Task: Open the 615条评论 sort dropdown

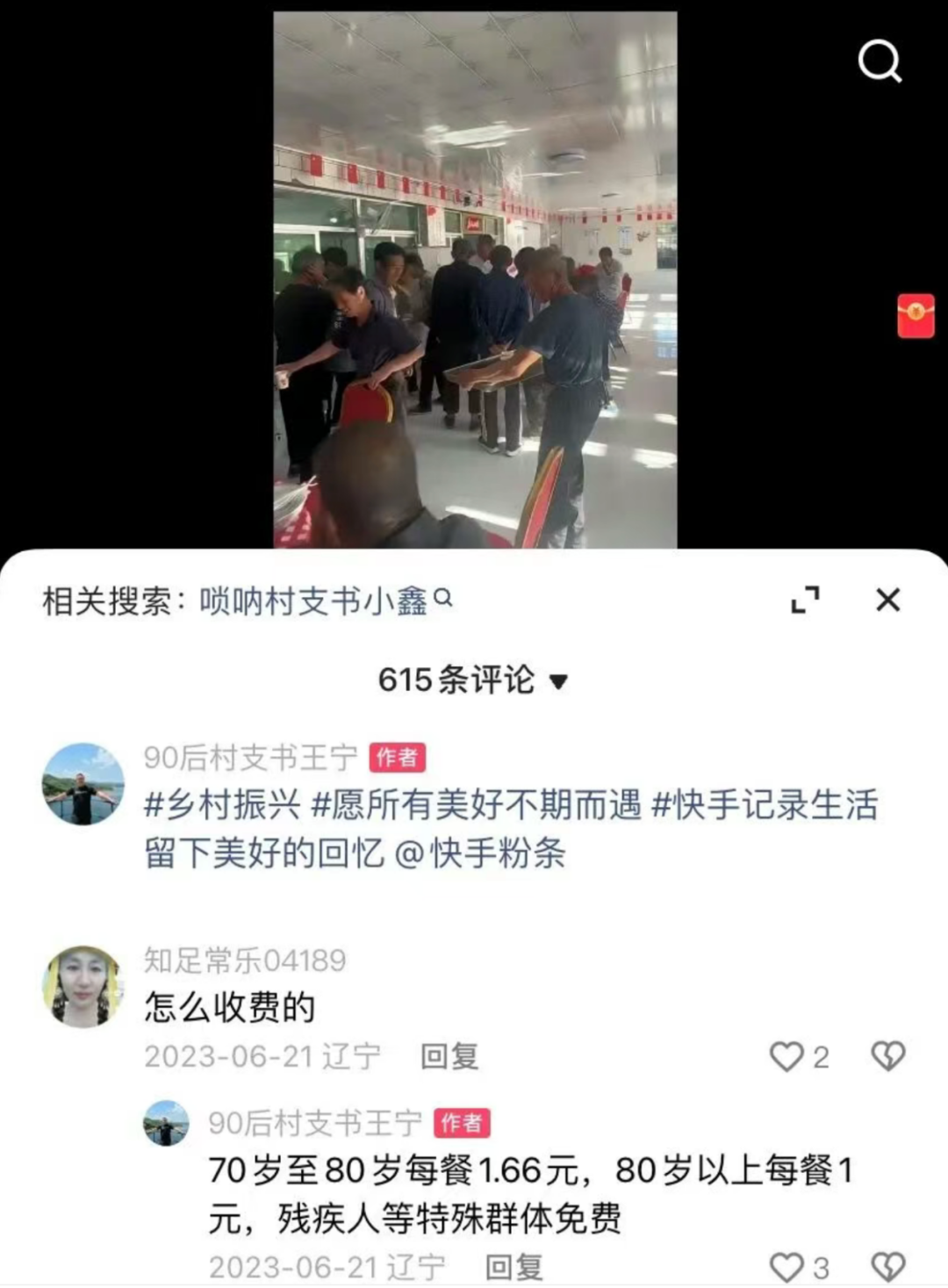Action: pos(473,680)
